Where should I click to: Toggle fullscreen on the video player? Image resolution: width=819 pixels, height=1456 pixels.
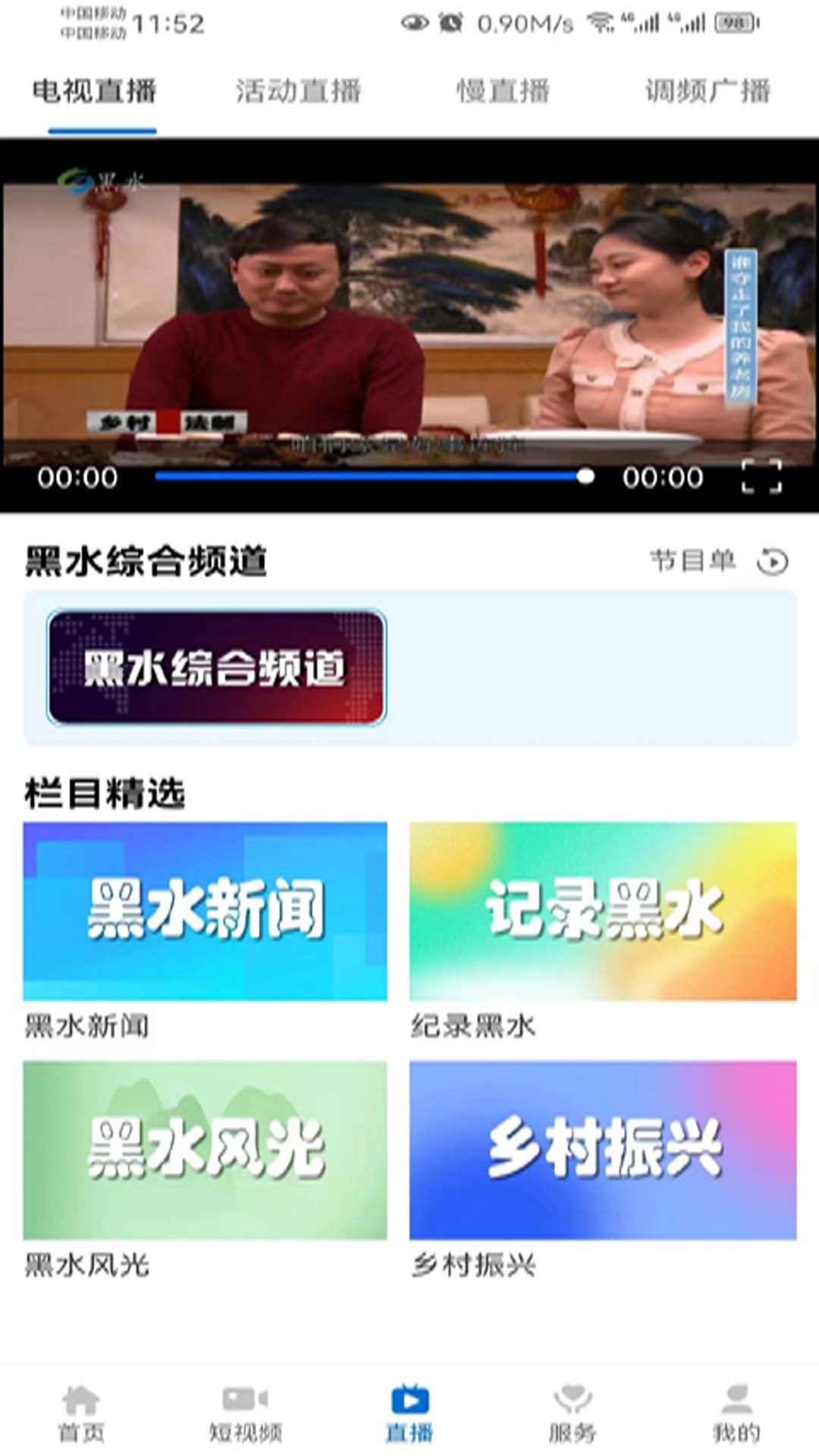[x=762, y=478]
